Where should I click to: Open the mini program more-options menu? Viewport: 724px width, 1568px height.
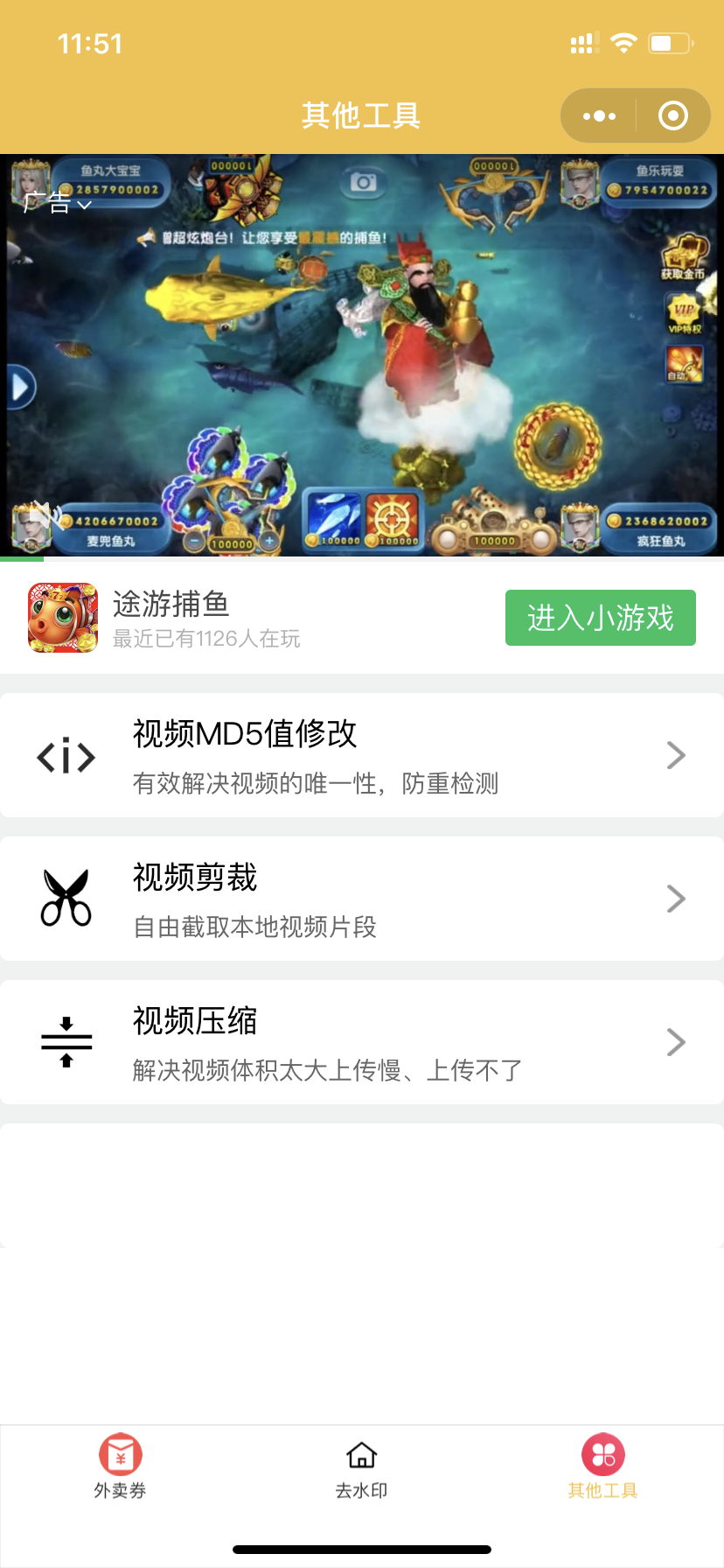coord(599,115)
